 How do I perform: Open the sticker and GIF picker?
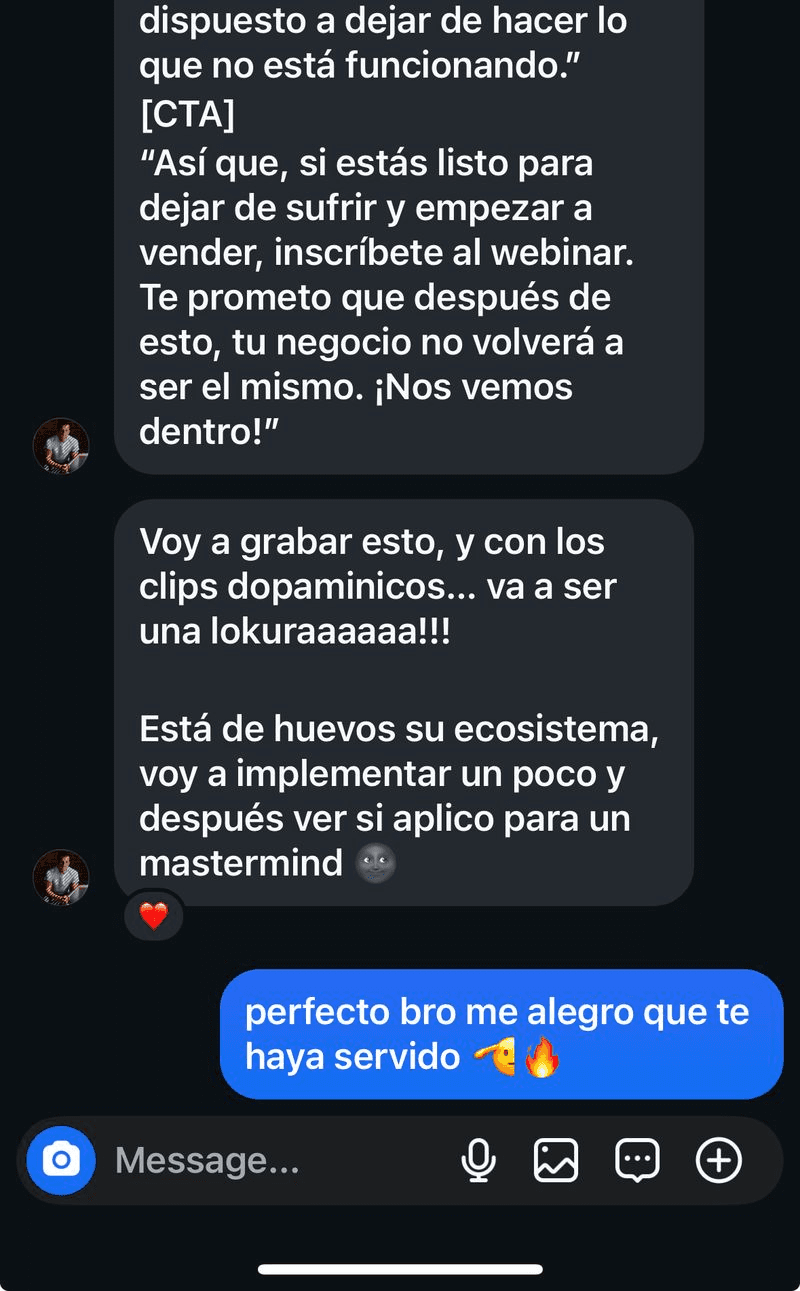[637, 1160]
